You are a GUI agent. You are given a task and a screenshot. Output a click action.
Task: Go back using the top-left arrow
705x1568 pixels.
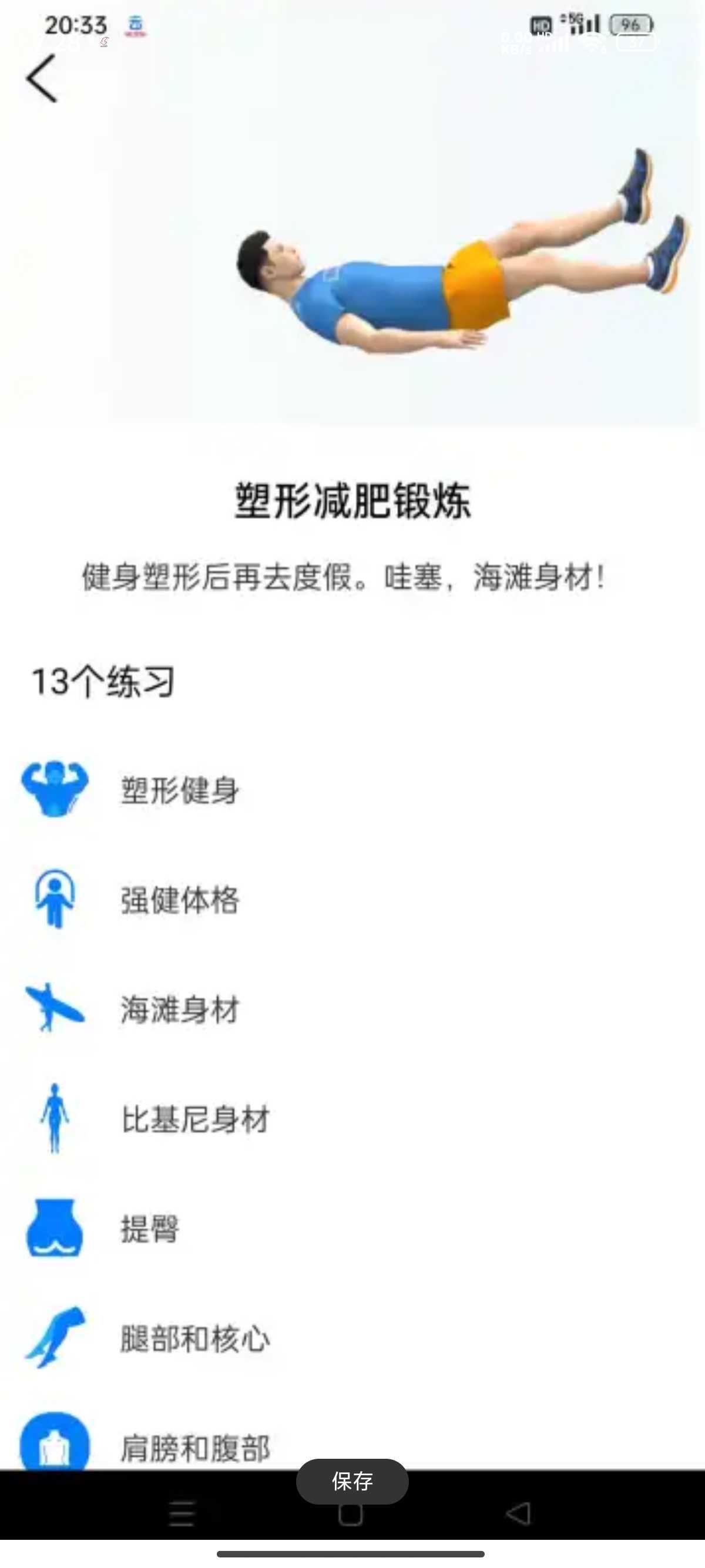tap(42, 79)
